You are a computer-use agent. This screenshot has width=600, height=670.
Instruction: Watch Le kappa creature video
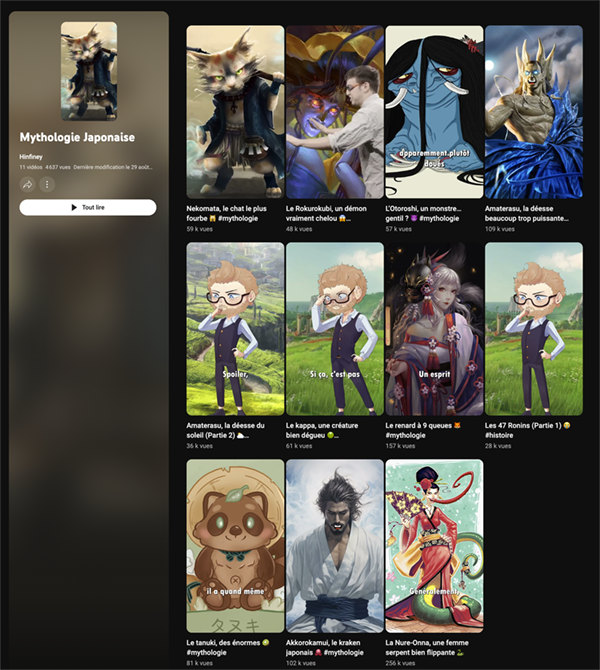tap(334, 328)
